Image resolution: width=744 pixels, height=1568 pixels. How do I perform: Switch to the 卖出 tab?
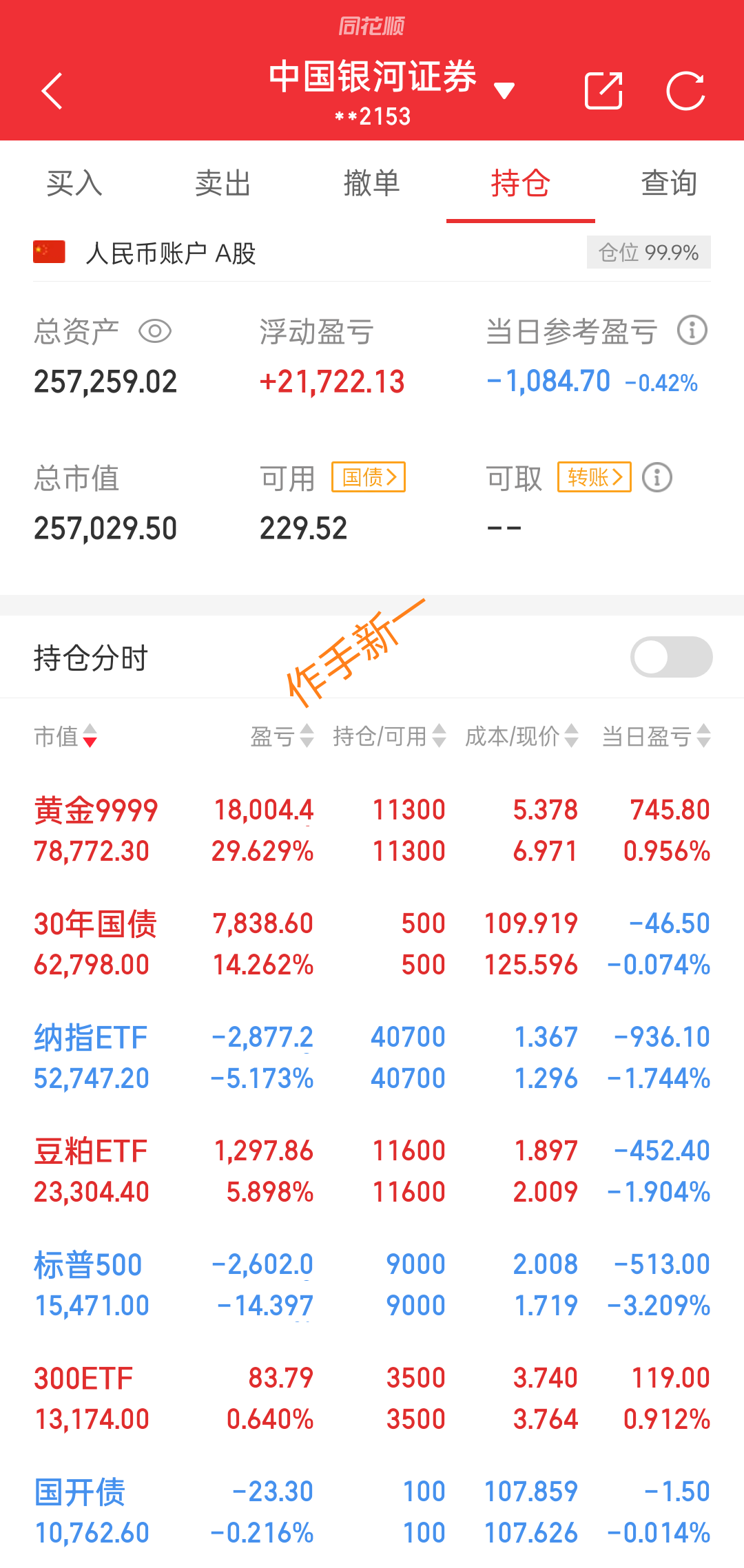223,183
